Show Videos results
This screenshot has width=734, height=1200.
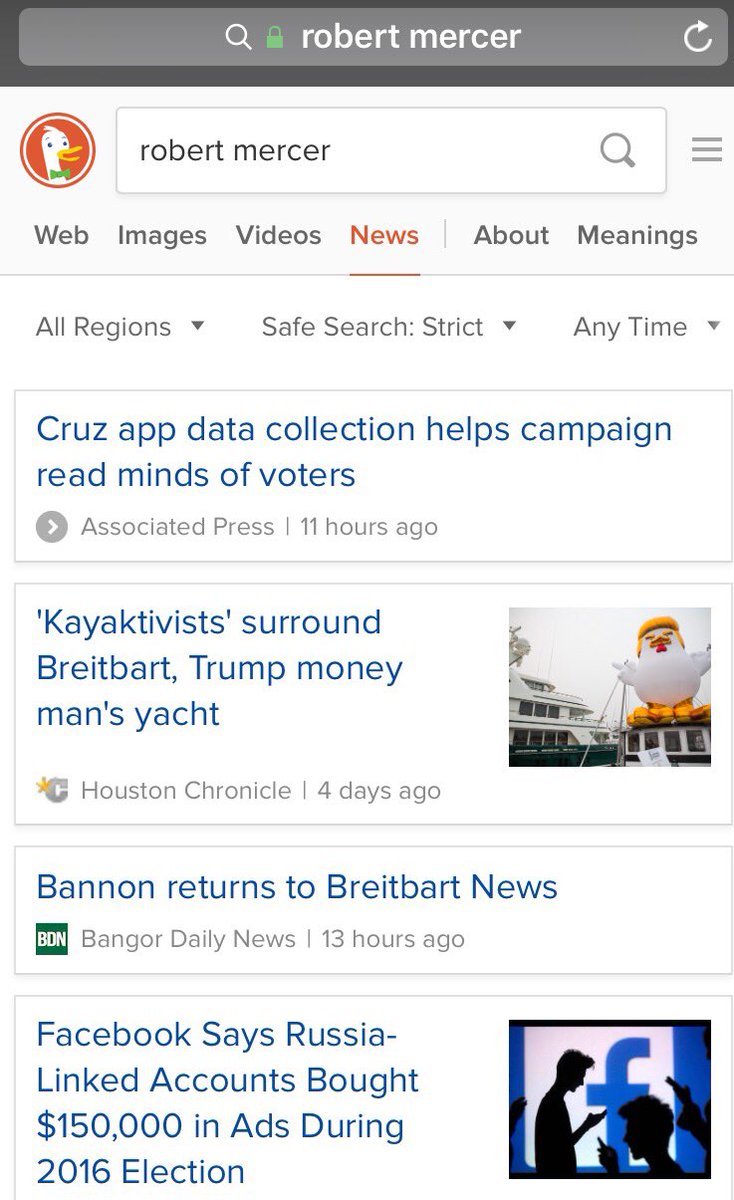278,235
